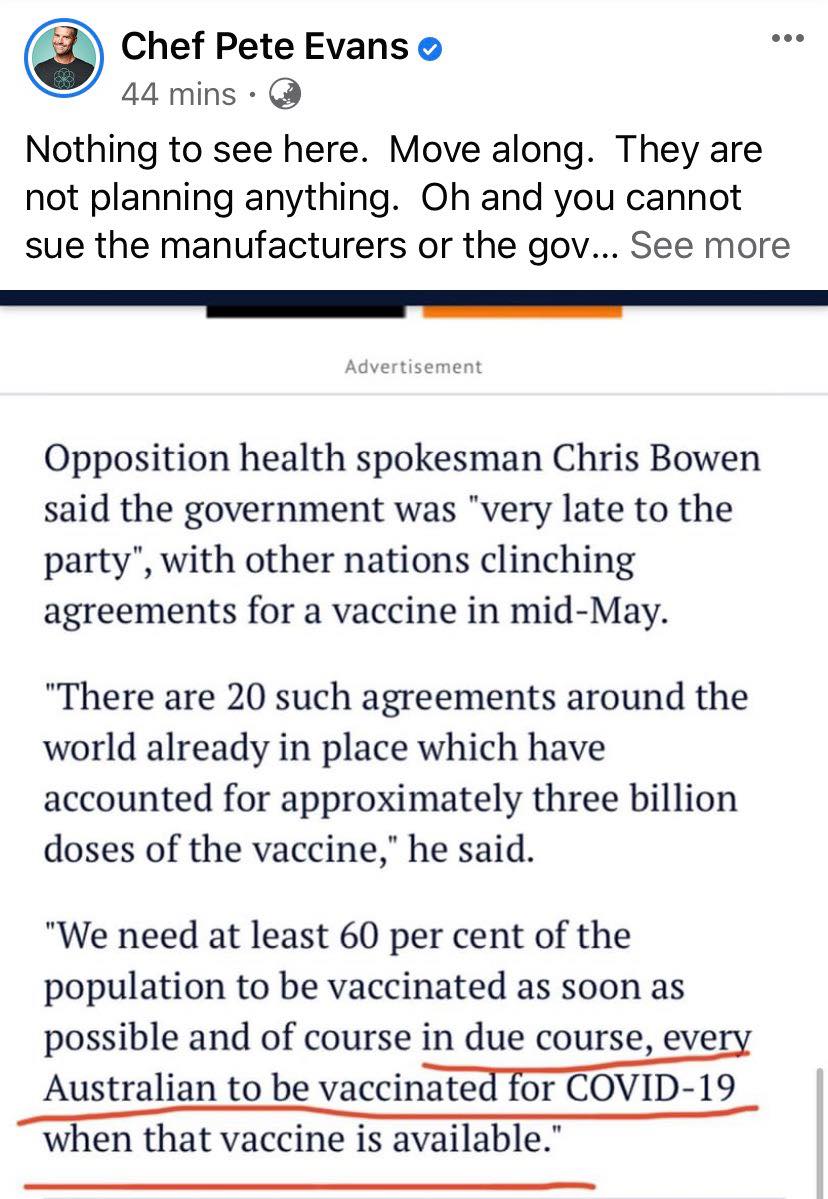Open the post's three-dot options menu
828x1199 pixels.
787,37
